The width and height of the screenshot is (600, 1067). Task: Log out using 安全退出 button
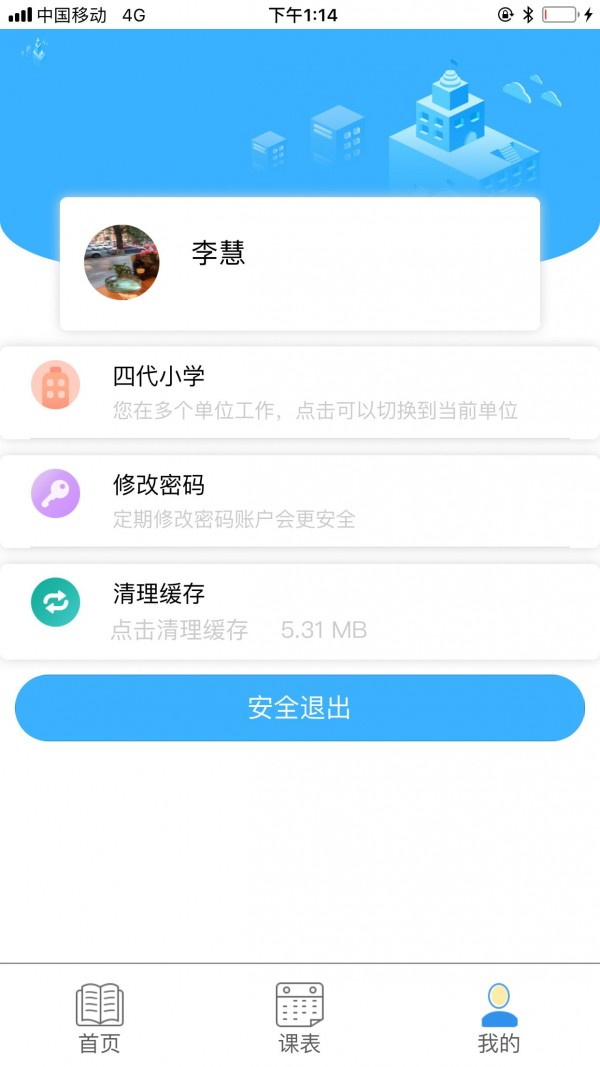pyautogui.click(x=300, y=708)
